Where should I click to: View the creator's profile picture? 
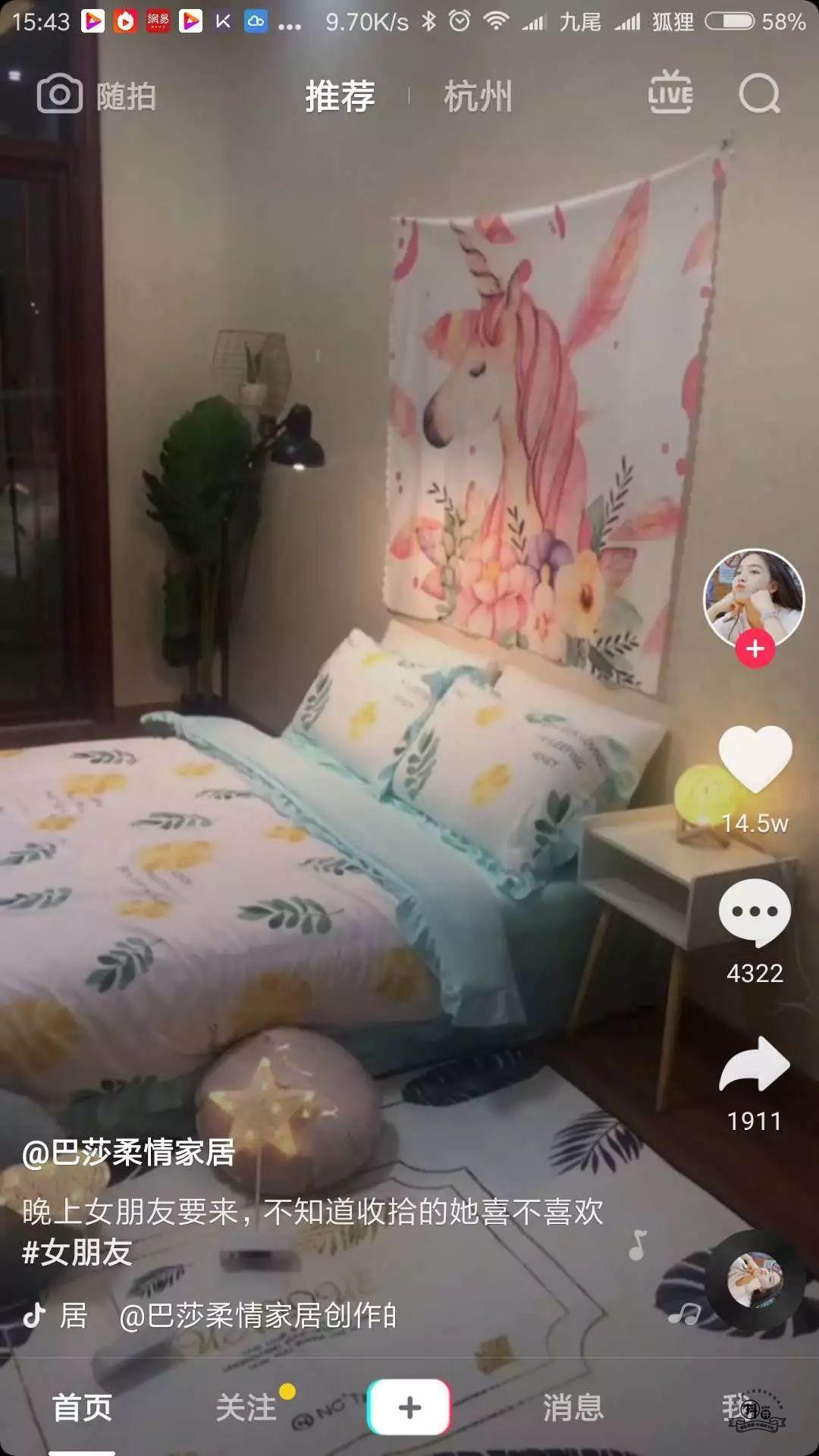[753, 595]
